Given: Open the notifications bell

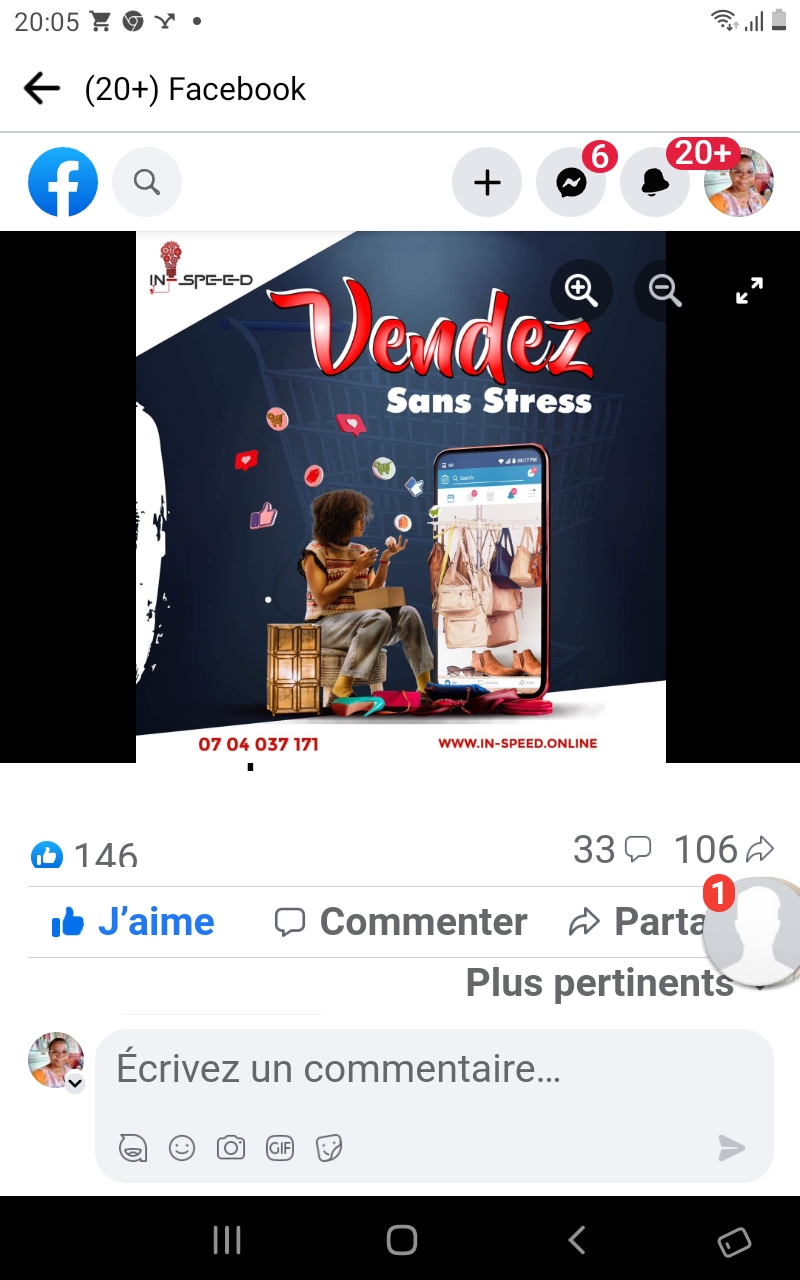Looking at the screenshot, I should (x=655, y=182).
